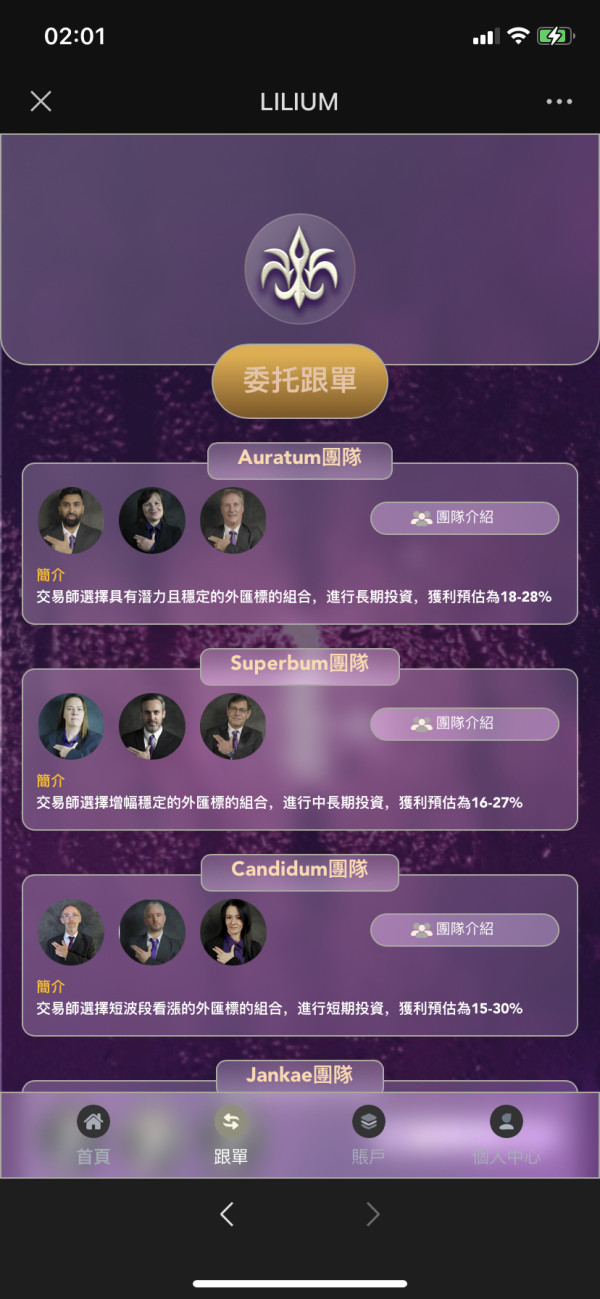
Task: Open 團隊介紹 for the Auratum team
Action: pos(464,518)
